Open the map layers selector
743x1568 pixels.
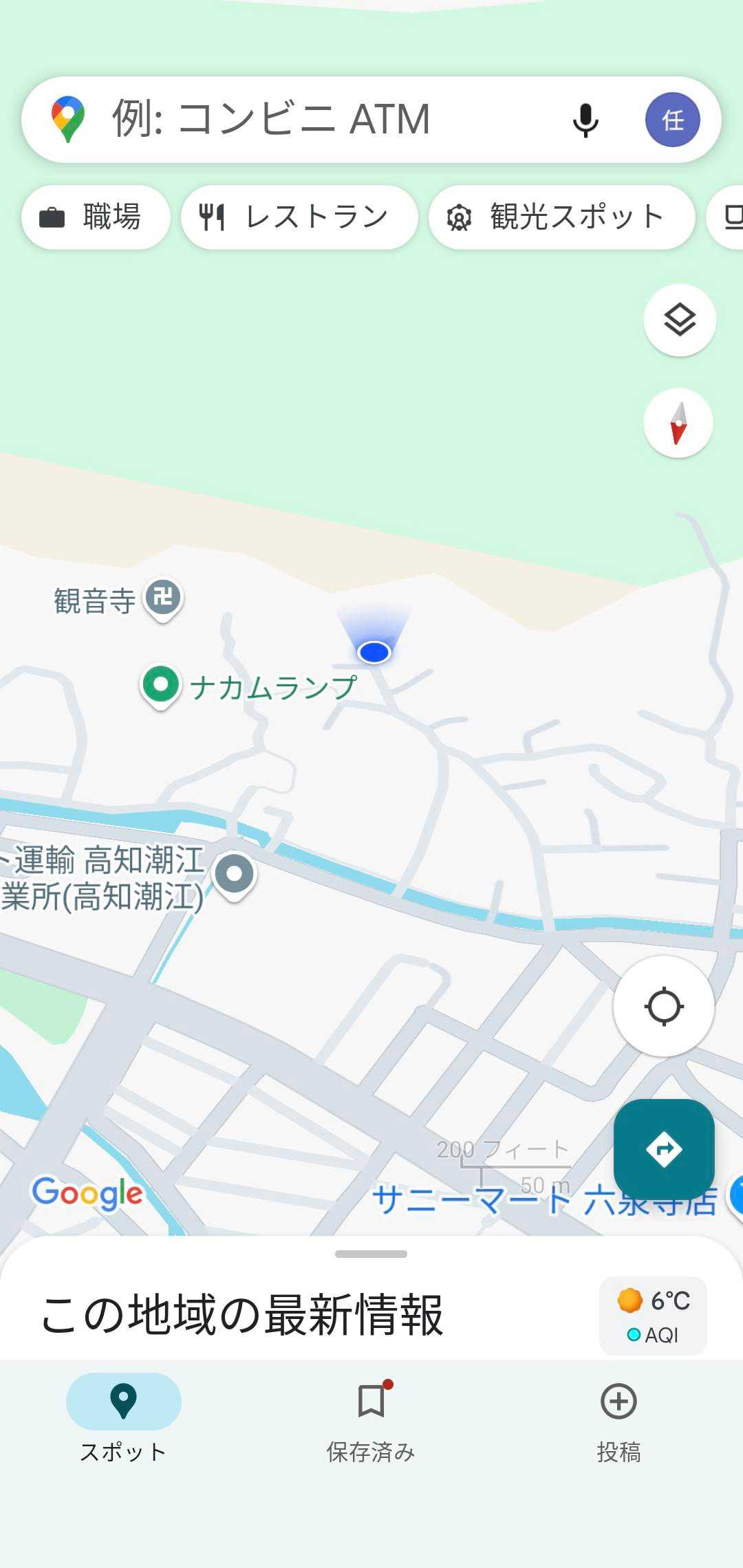pos(680,320)
